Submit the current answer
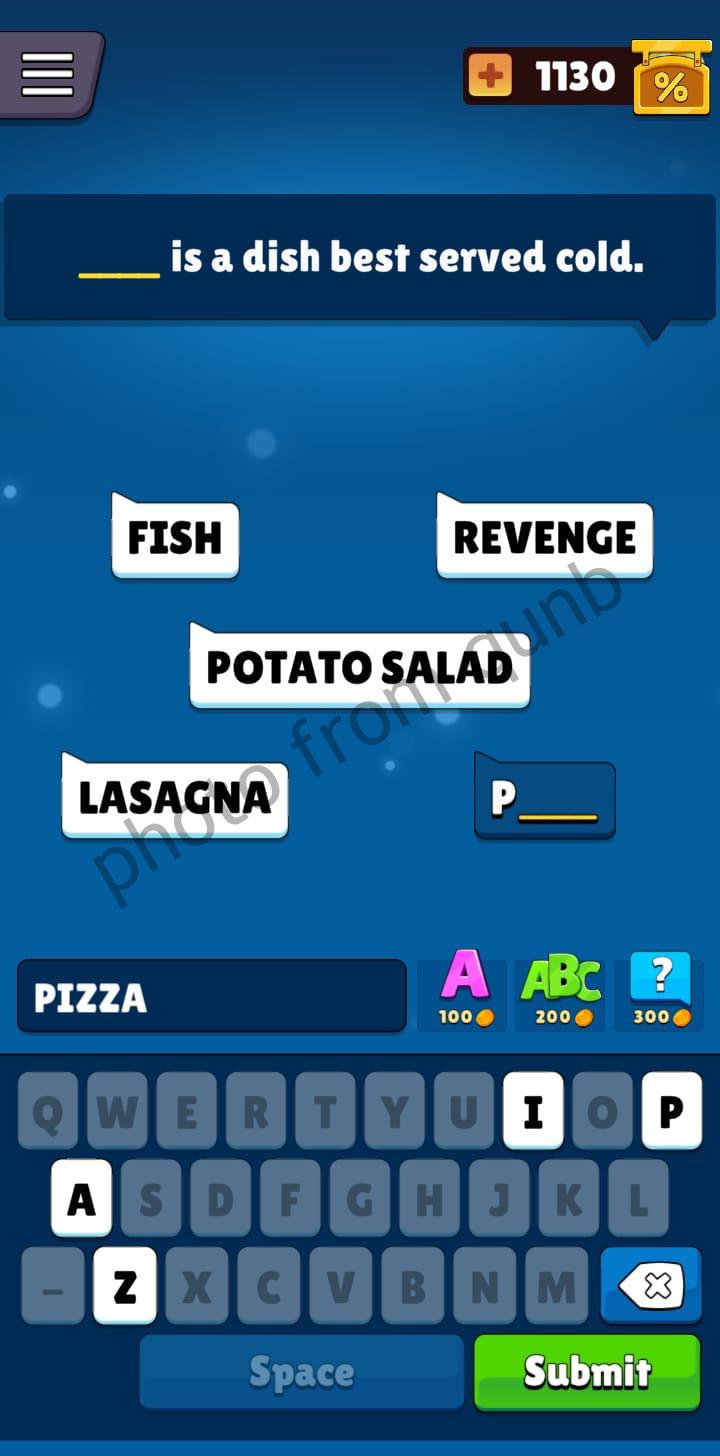The width and height of the screenshot is (720, 1456). pos(587,1371)
